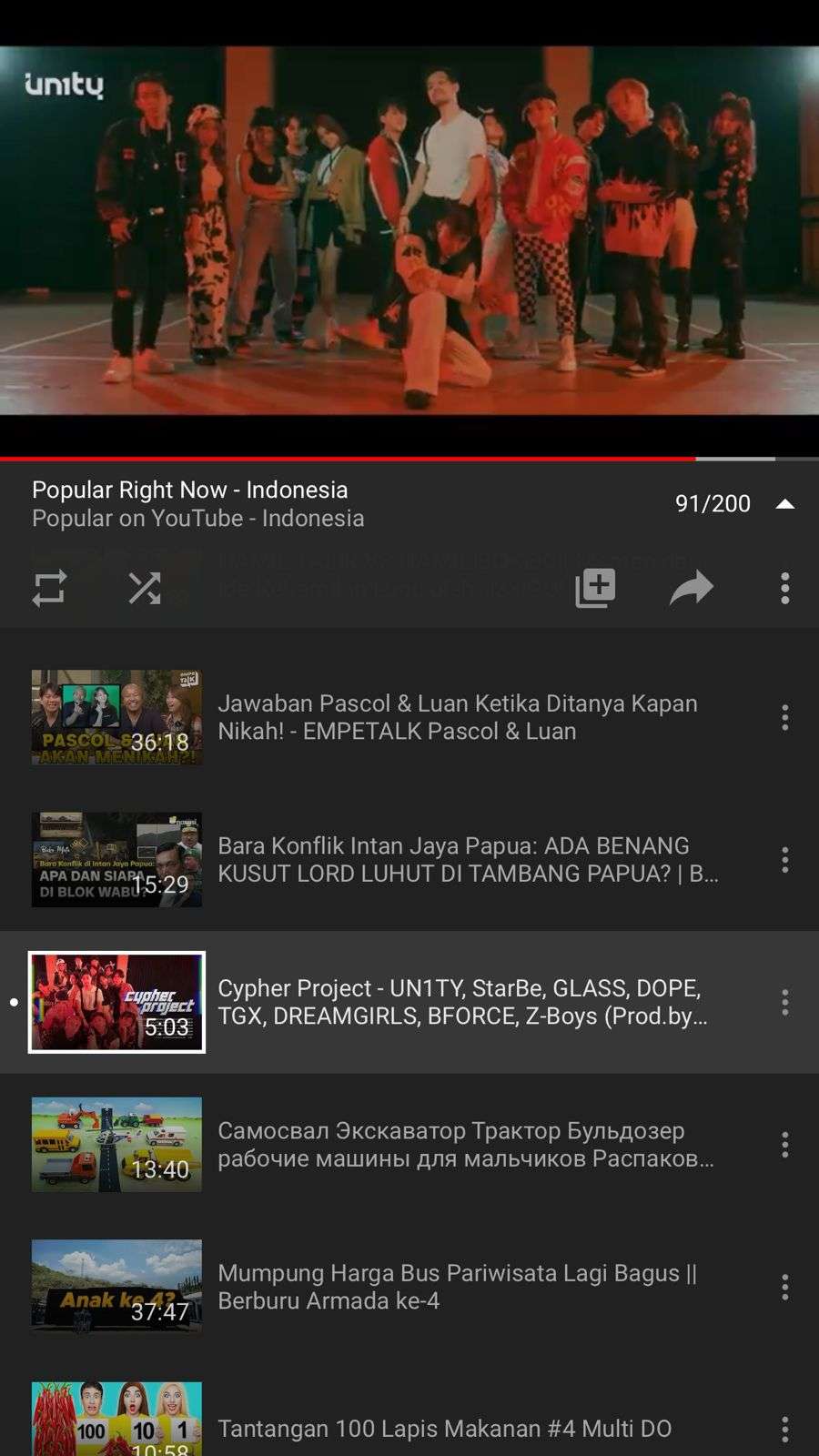Screen dimensions: 819x1456
Task: Open options for Cypher Project video
Action: (x=784, y=1002)
